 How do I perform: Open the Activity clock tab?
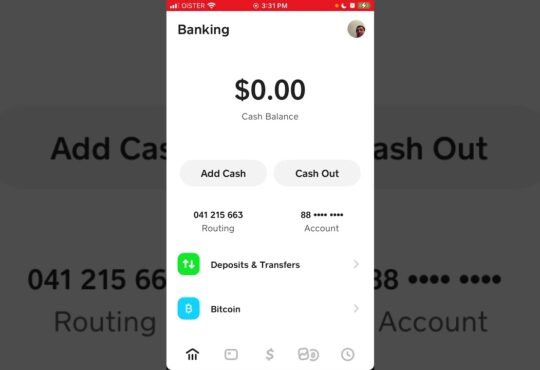(x=347, y=354)
